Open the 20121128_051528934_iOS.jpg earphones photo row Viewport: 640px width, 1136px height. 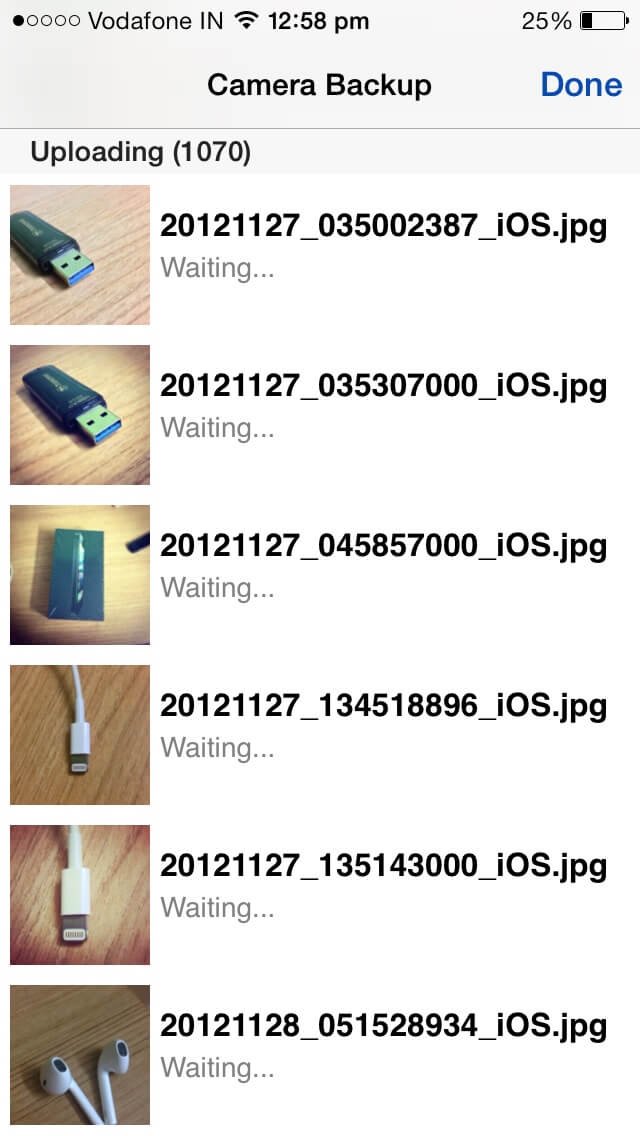(320, 1055)
